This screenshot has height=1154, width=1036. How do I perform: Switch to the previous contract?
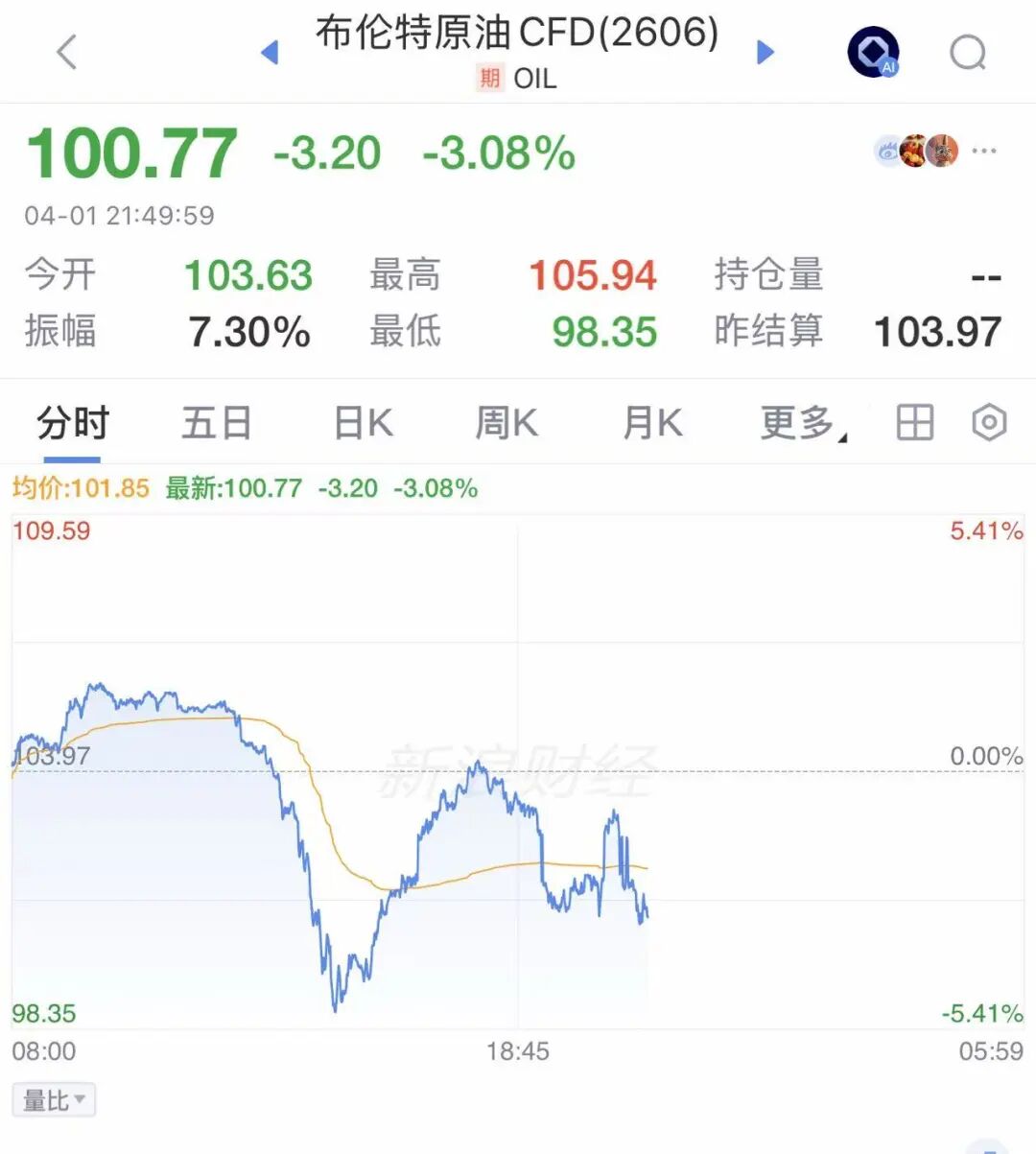pos(270,52)
